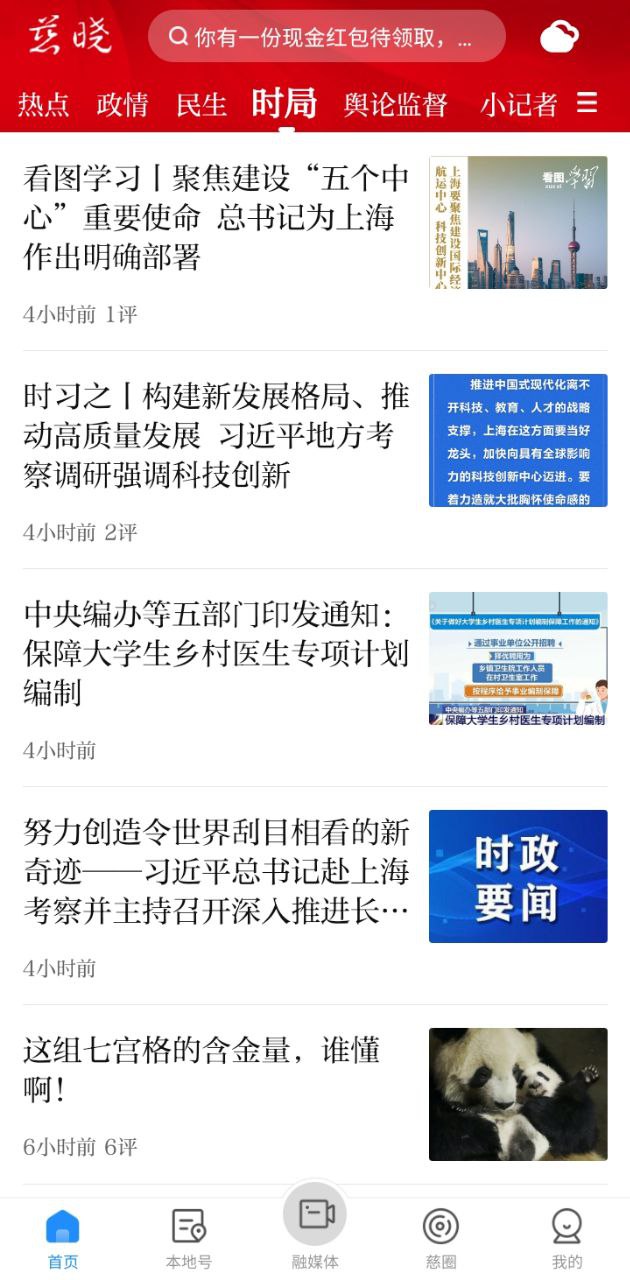Open the 这组七宫格的含金量 article
The width and height of the screenshot is (630, 1280).
click(216, 1068)
